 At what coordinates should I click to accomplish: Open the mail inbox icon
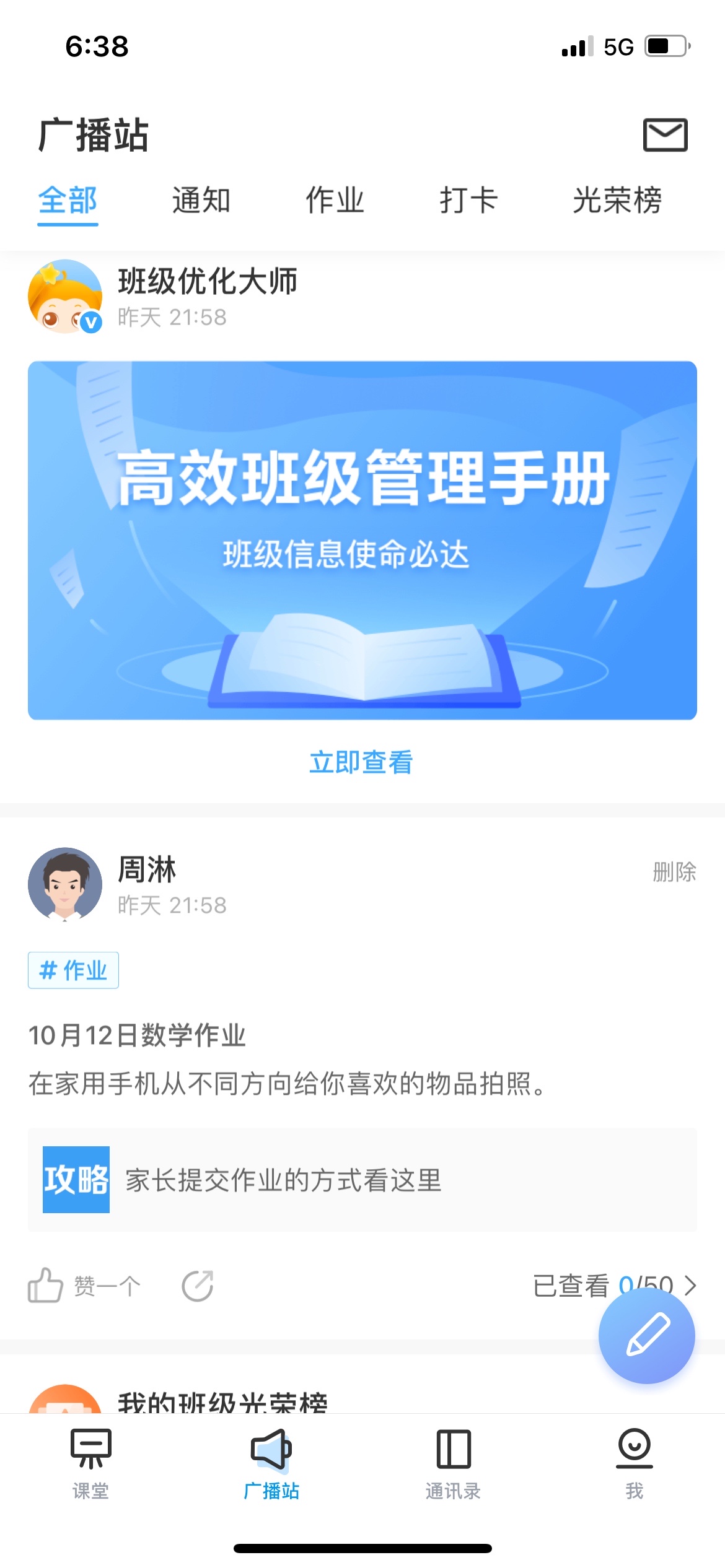tap(665, 134)
